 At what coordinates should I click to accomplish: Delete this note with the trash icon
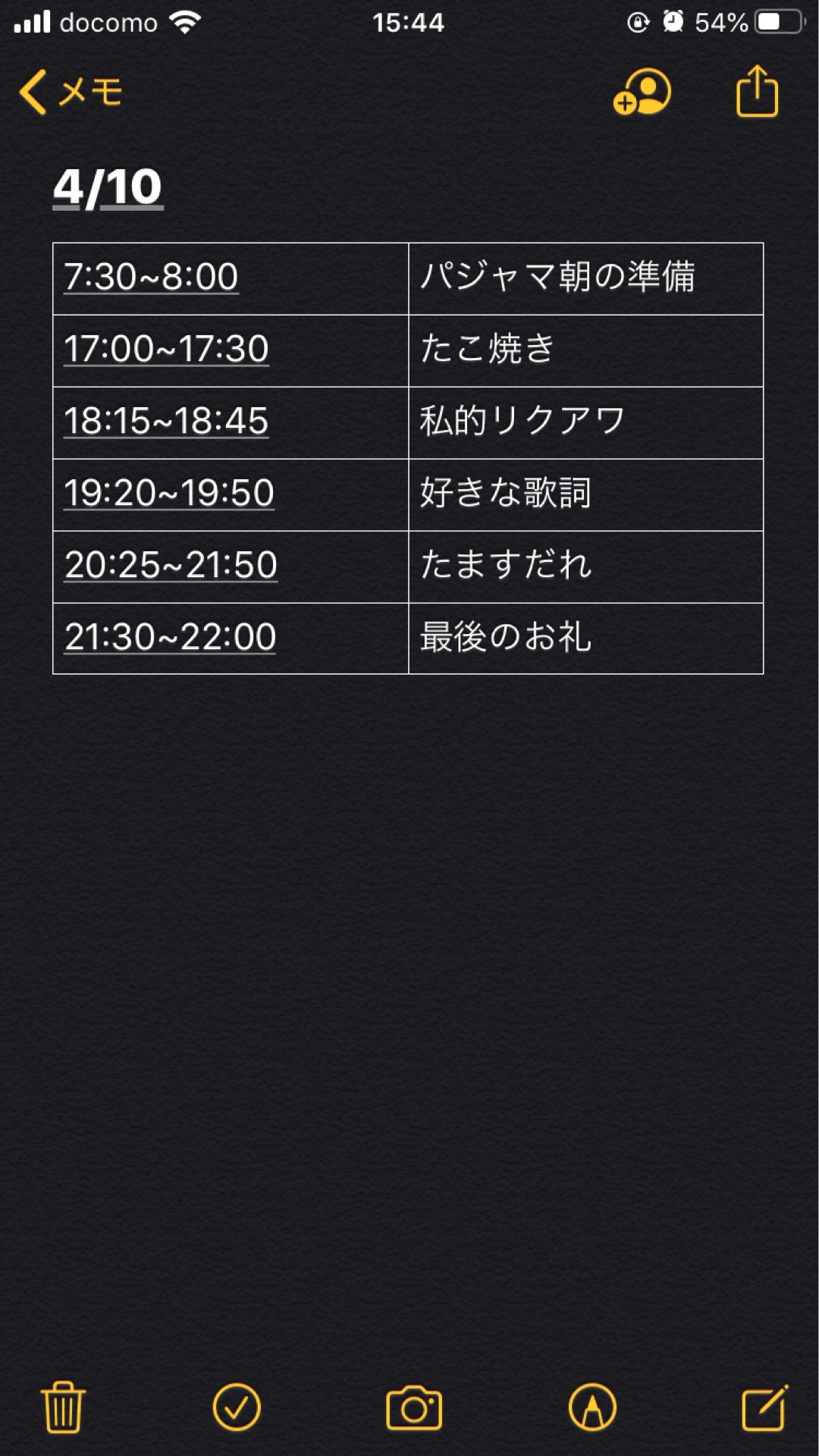[x=63, y=1407]
